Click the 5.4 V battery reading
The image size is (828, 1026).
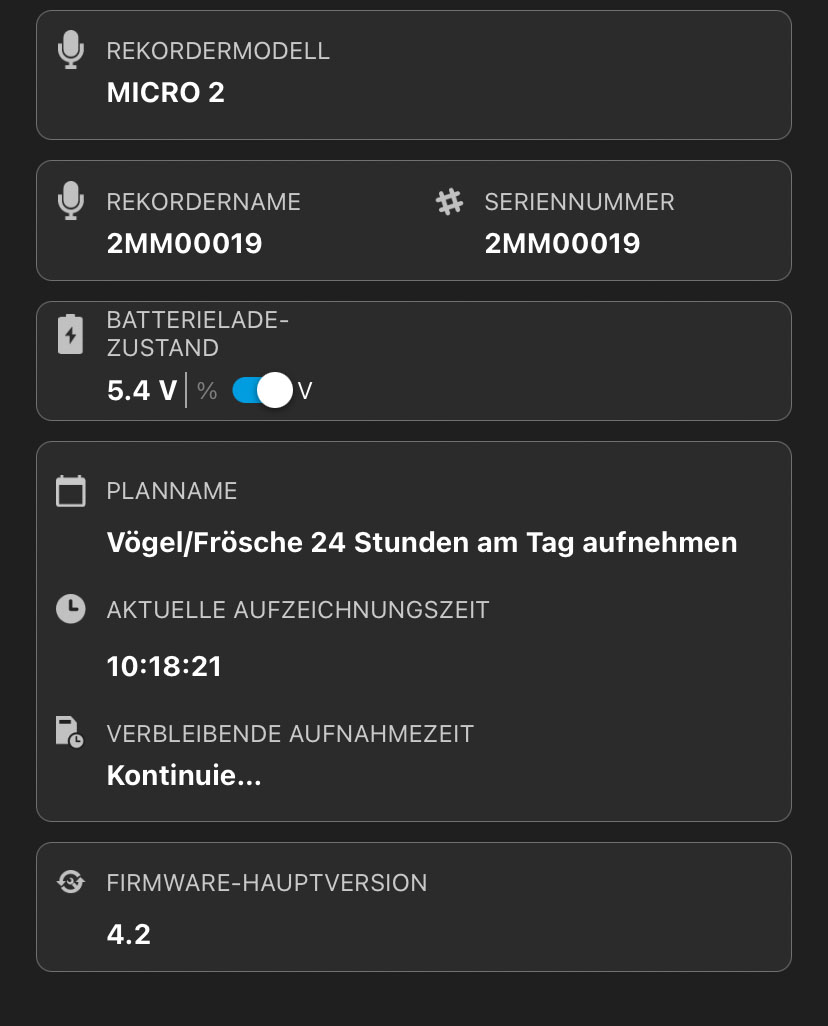[x=140, y=390]
